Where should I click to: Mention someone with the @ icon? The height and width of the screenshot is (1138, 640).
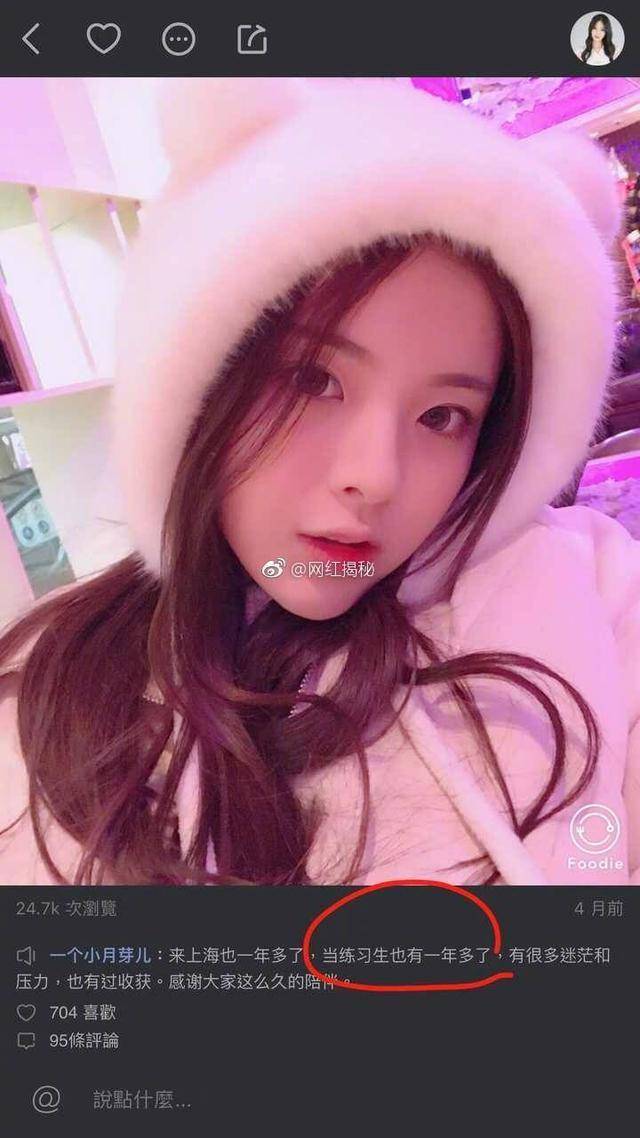[x=46, y=1100]
